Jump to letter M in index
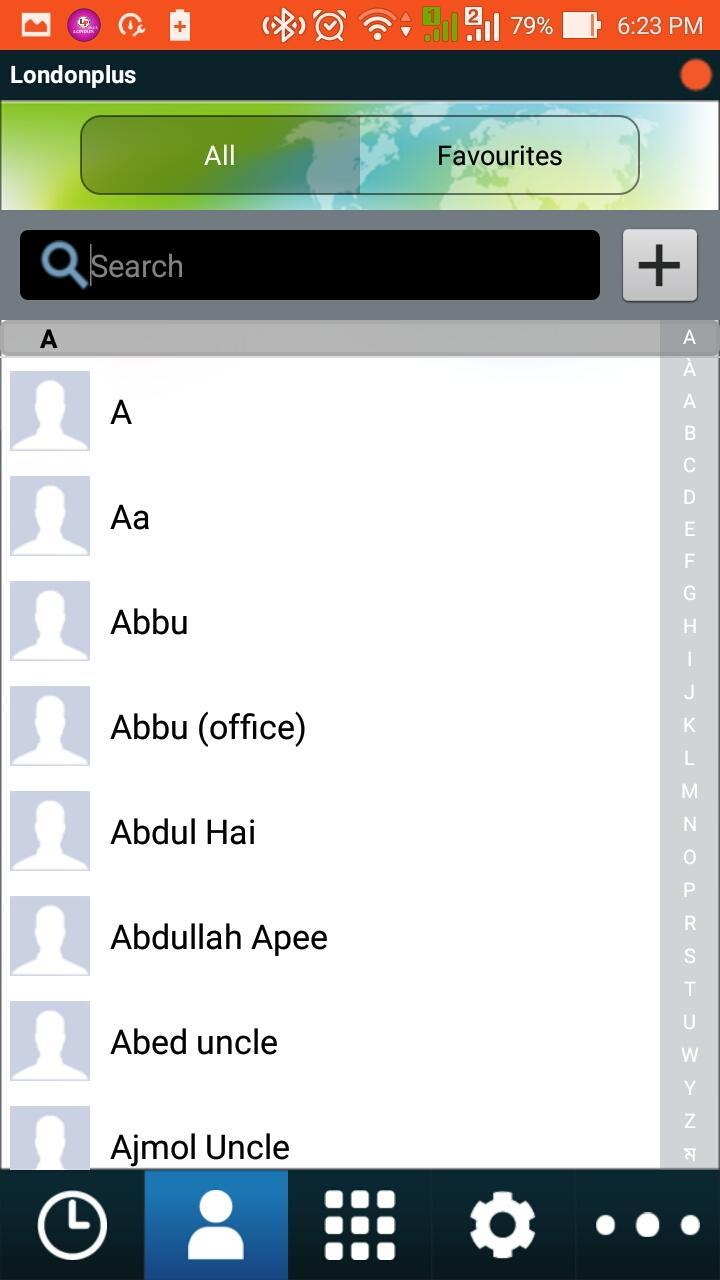The width and height of the screenshot is (720, 1280). click(689, 791)
